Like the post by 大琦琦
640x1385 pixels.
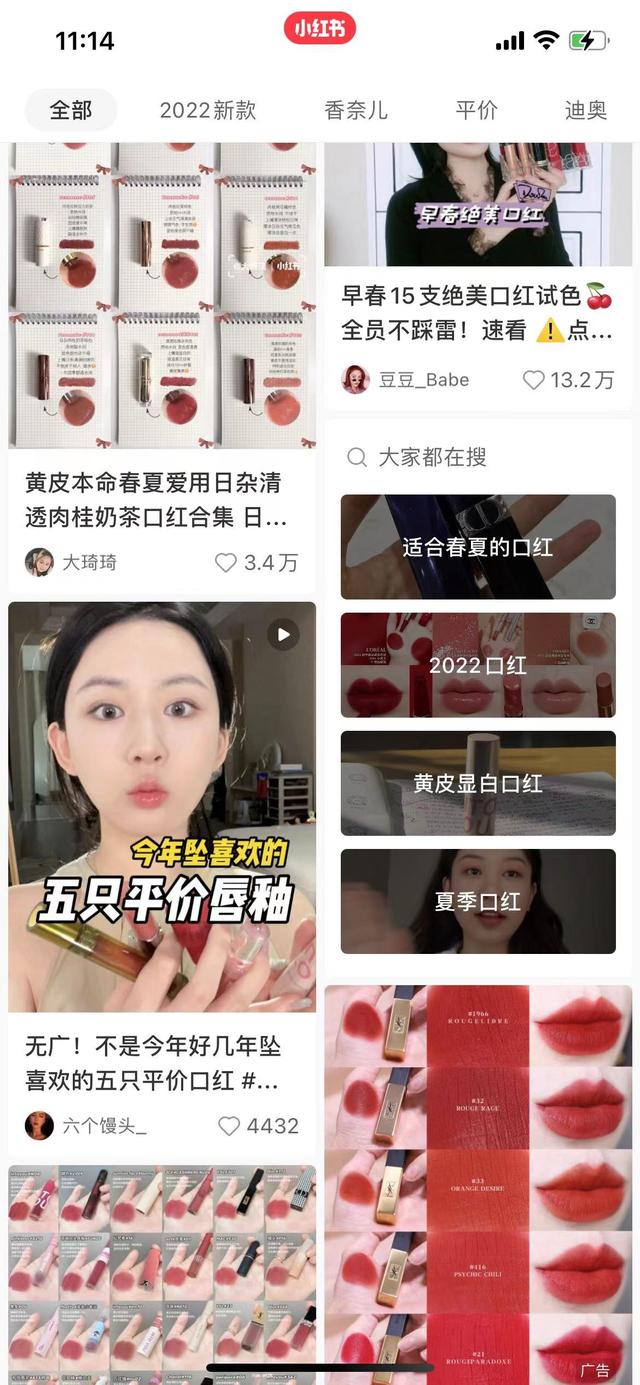227,562
